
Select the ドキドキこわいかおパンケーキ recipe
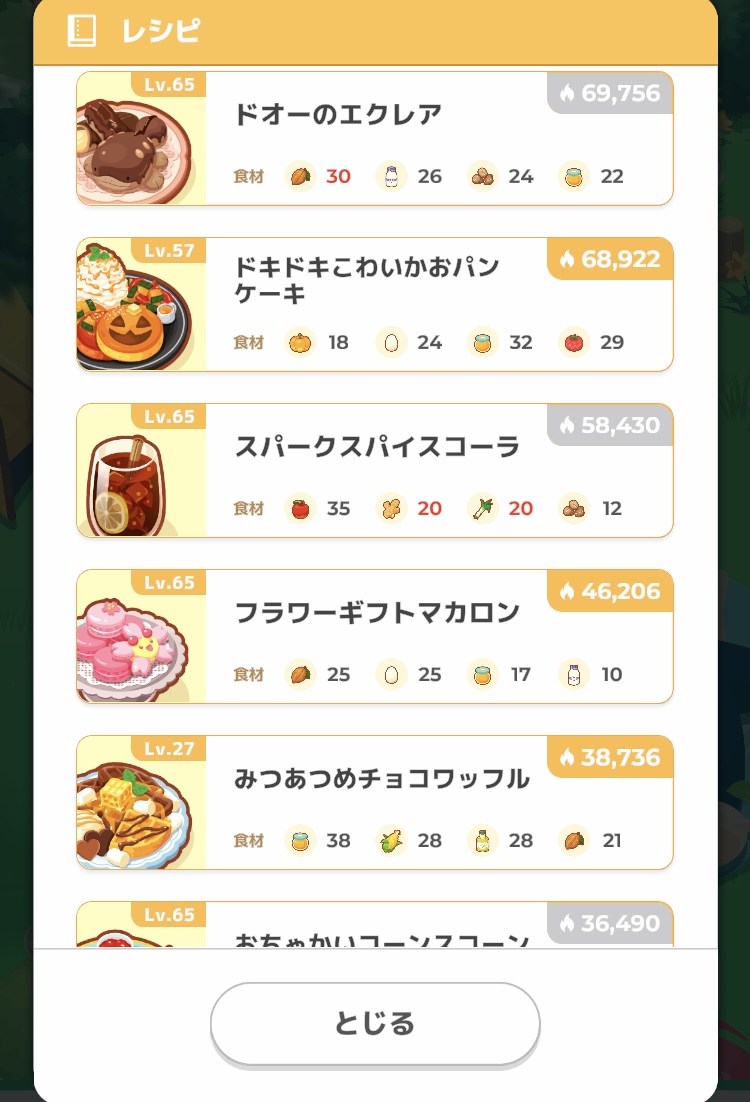click(375, 304)
